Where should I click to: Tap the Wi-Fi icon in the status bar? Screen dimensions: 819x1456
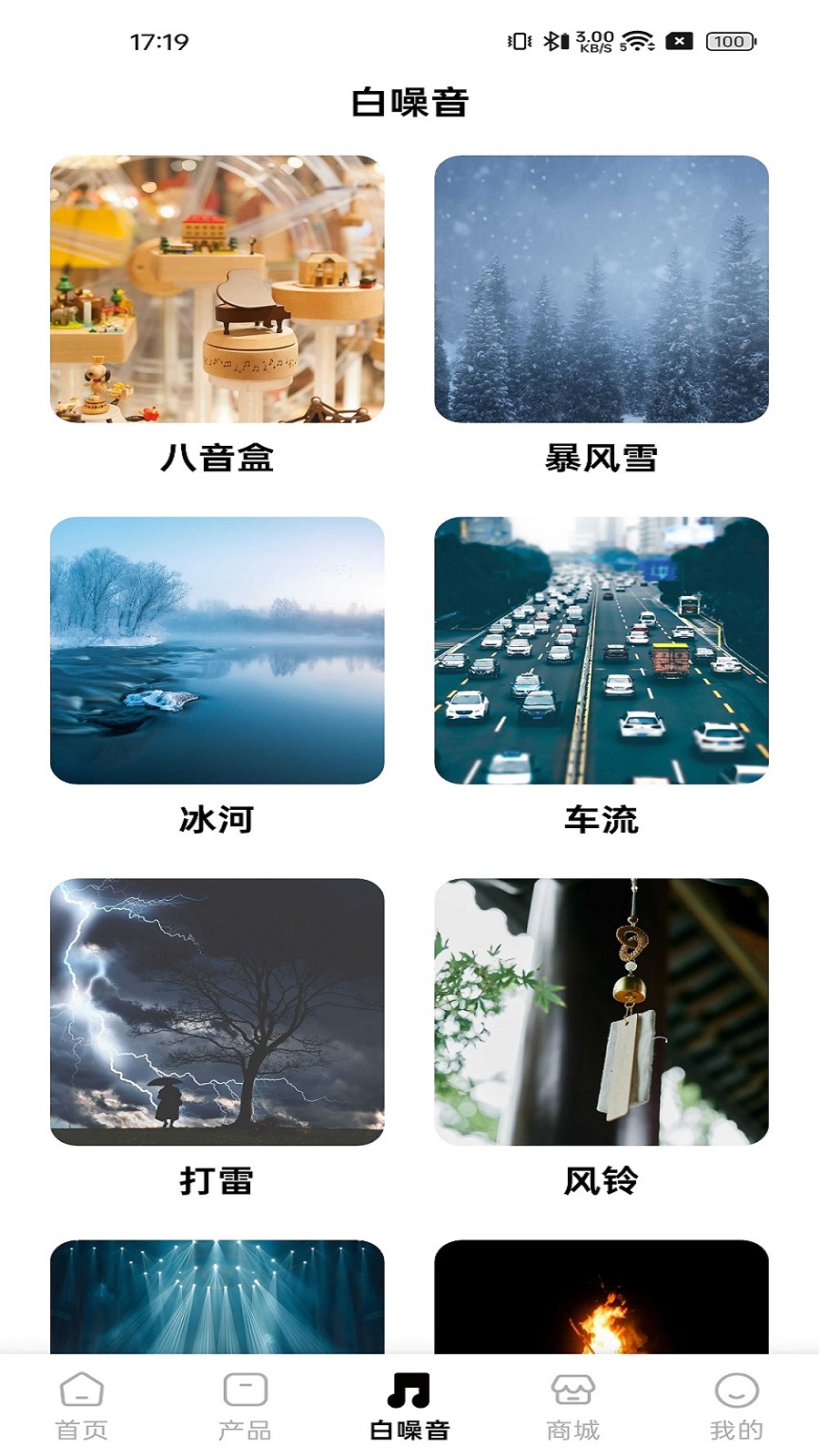click(x=640, y=40)
